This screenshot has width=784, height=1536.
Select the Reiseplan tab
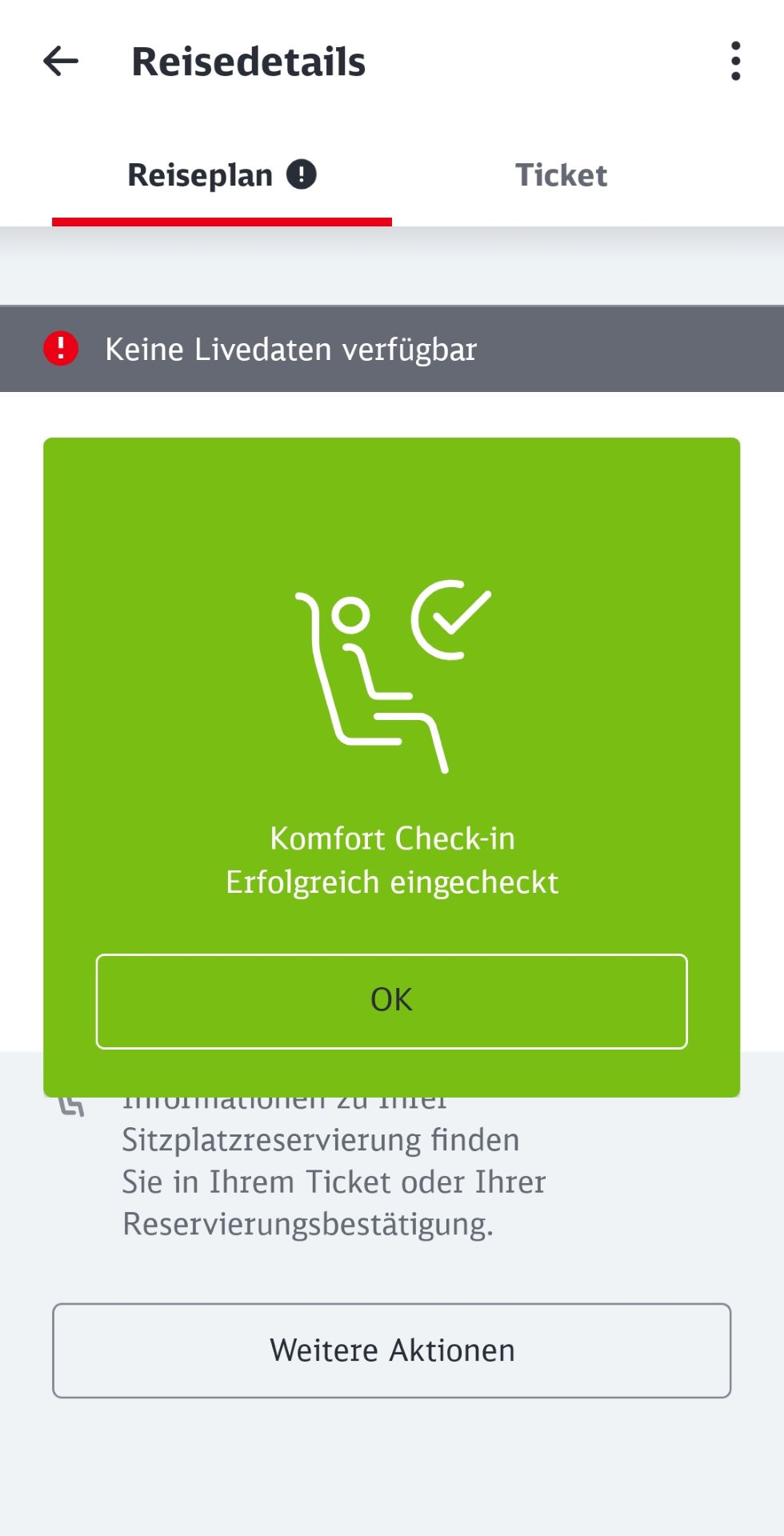pyautogui.click(x=222, y=175)
